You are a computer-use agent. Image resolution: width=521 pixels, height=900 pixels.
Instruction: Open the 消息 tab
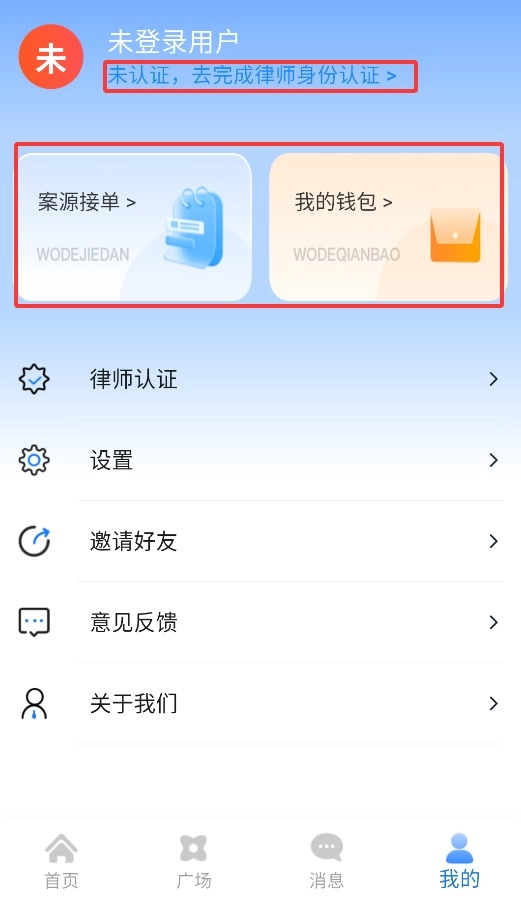(x=326, y=862)
